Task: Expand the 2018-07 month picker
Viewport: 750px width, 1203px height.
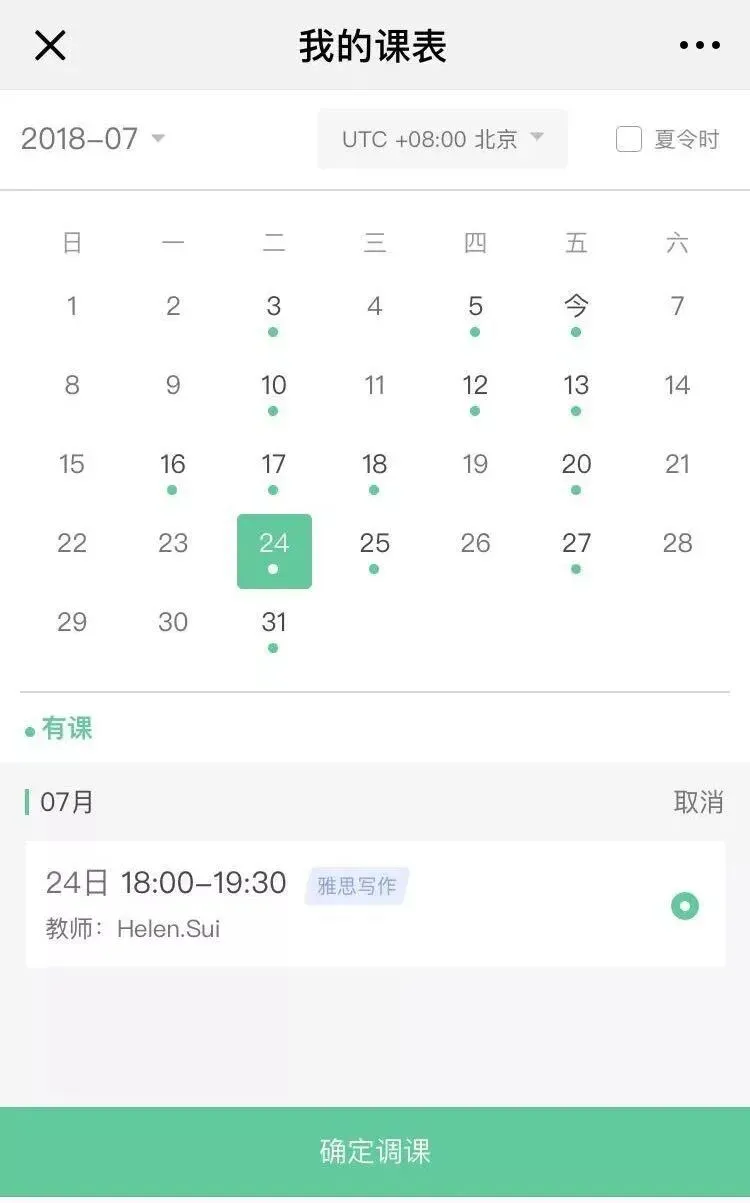Action: tap(93, 138)
